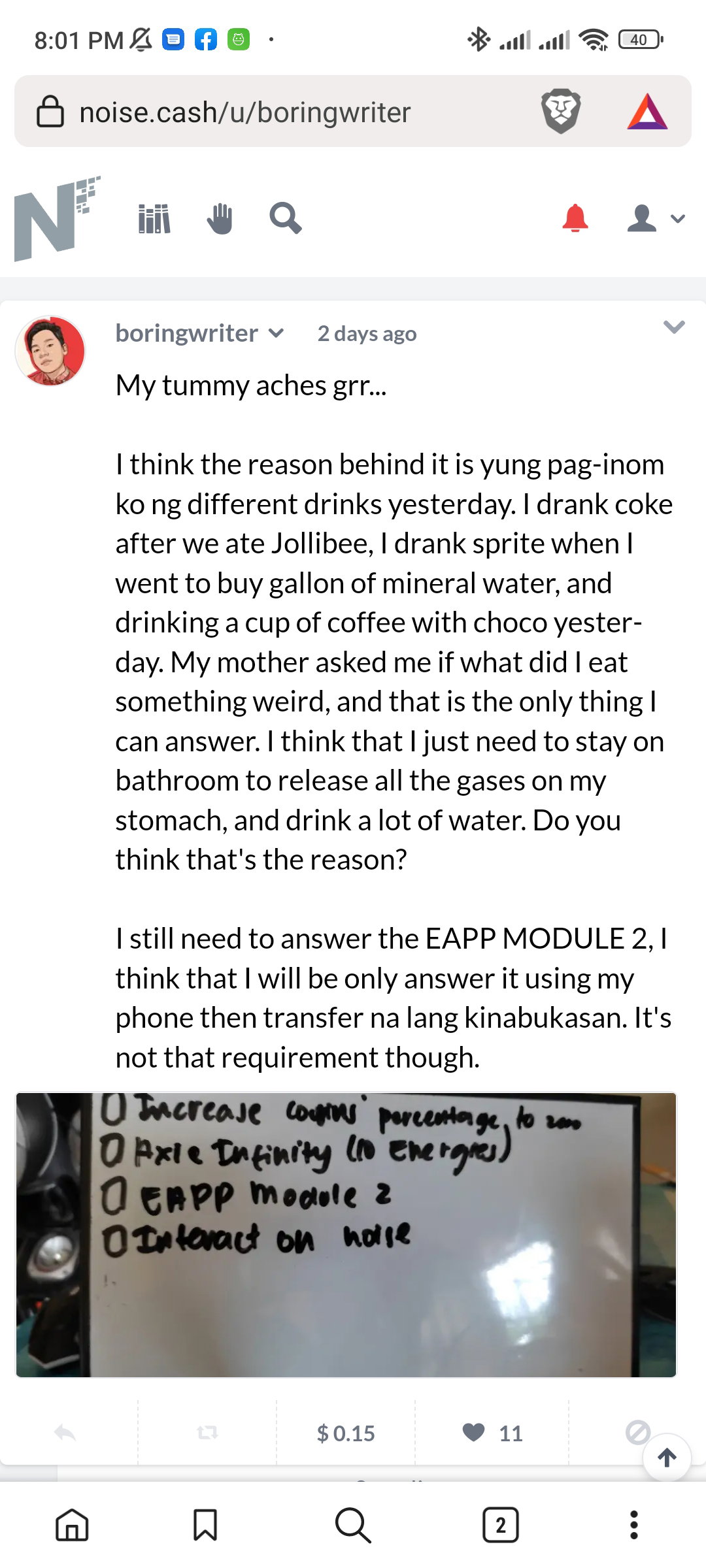Search noise.cash with magnifier icon
This screenshot has height=1568, width=706.
click(286, 218)
